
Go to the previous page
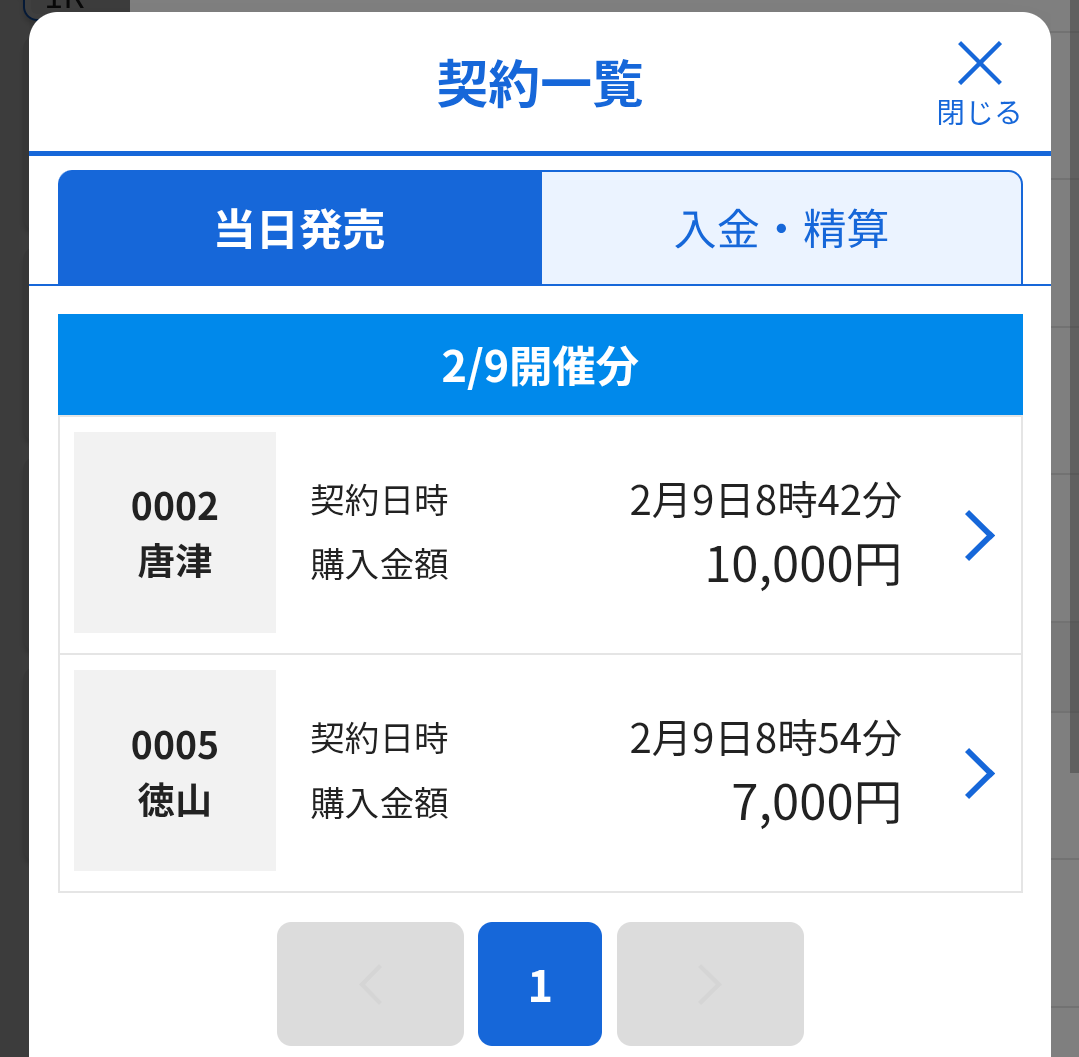pos(370,984)
